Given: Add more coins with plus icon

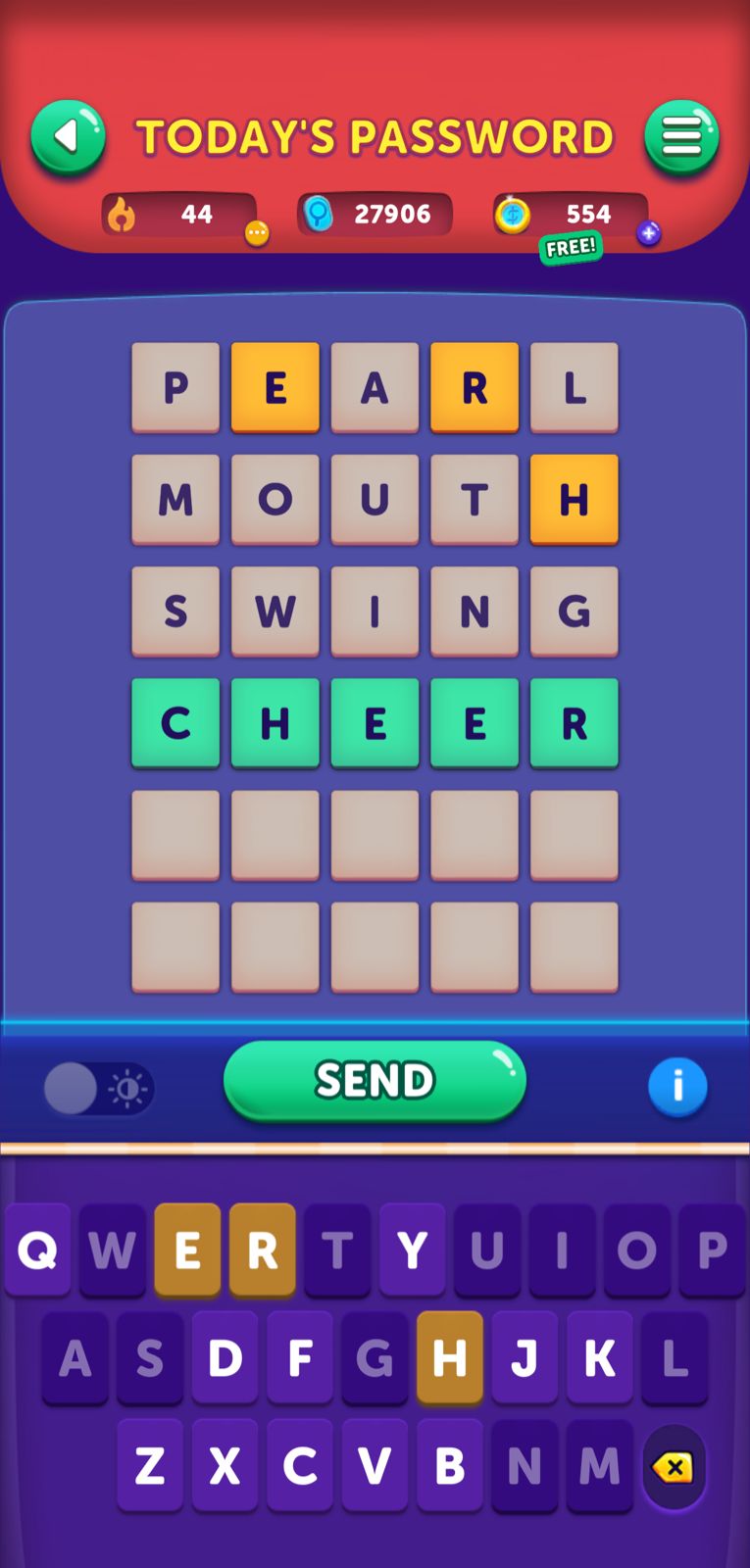Looking at the screenshot, I should click(x=648, y=233).
